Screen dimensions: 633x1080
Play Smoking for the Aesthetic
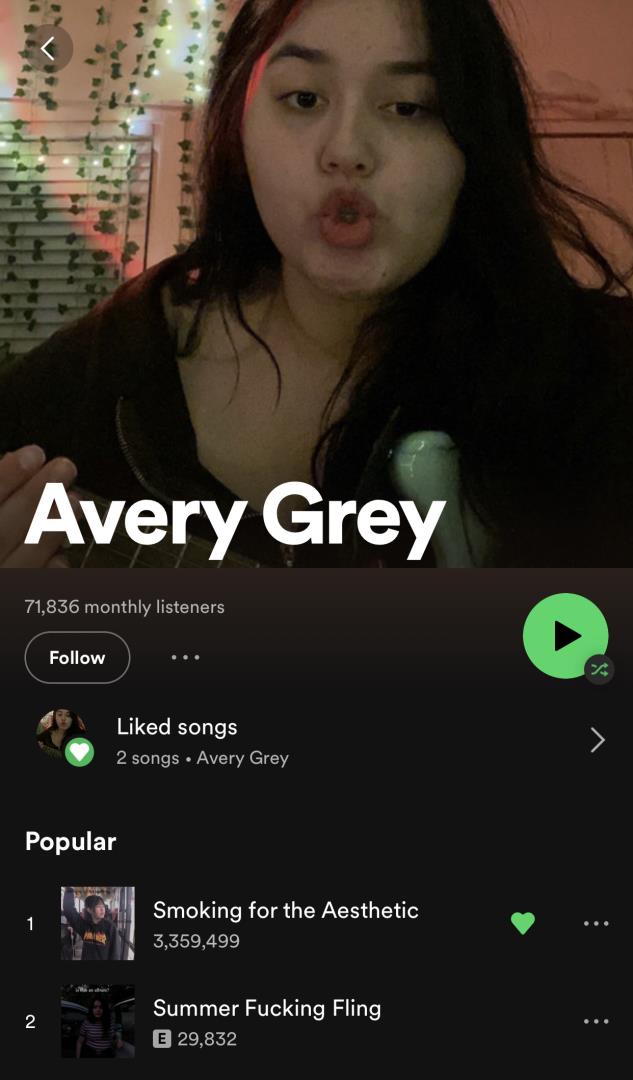pos(285,923)
